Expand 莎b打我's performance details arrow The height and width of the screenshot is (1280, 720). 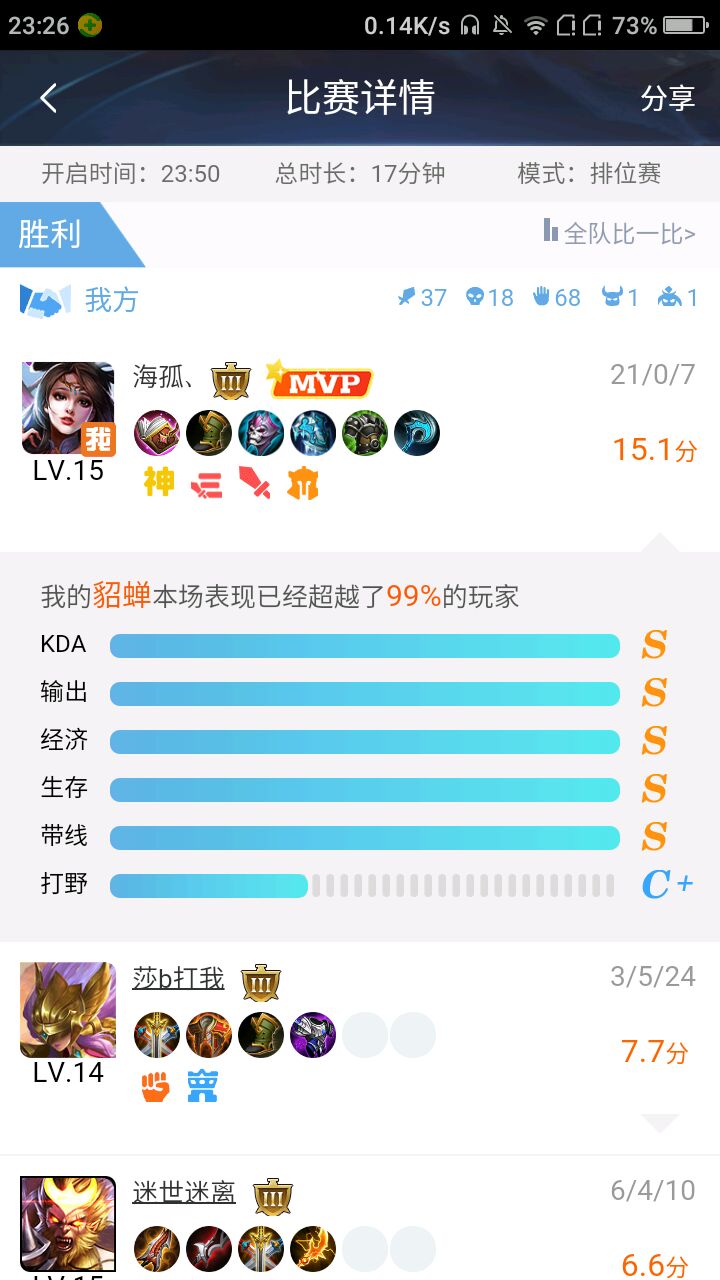[x=660, y=1123]
